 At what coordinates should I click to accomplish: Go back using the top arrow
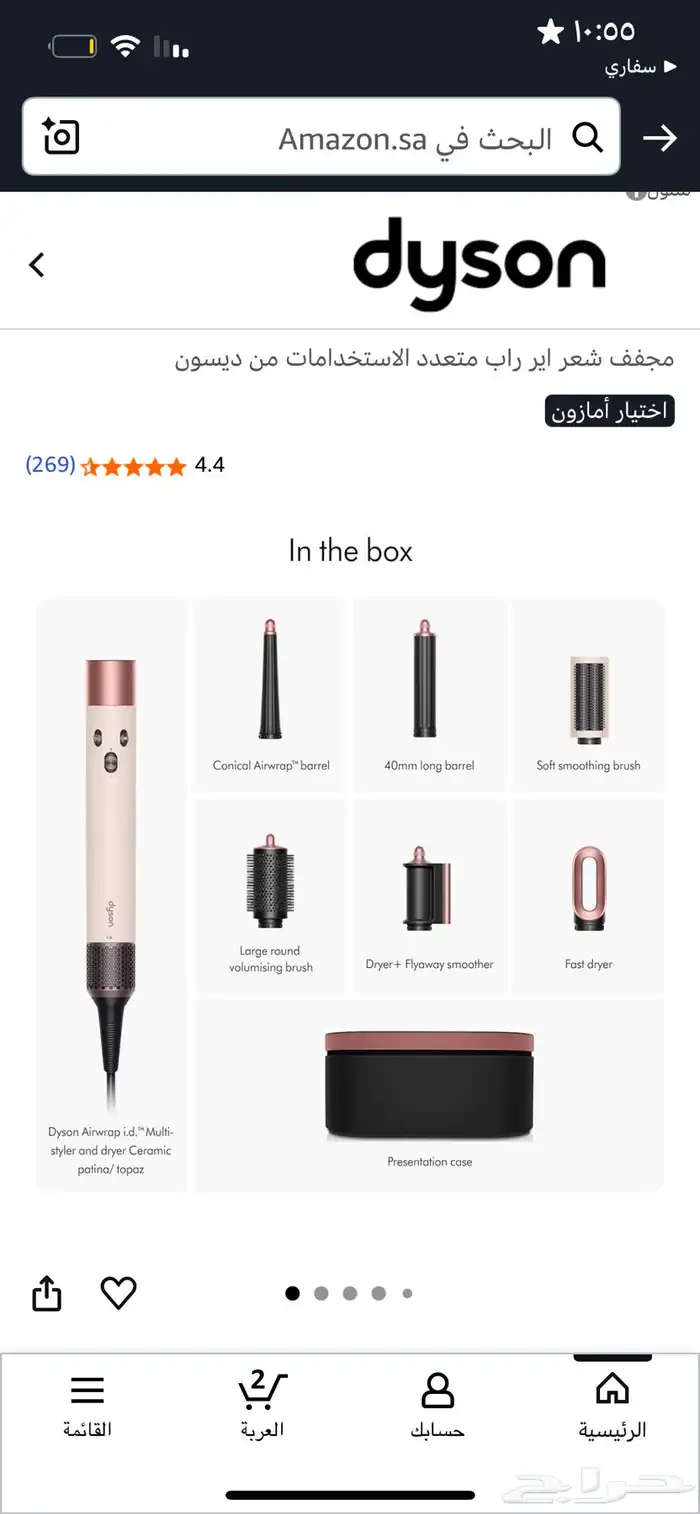[x=659, y=138]
